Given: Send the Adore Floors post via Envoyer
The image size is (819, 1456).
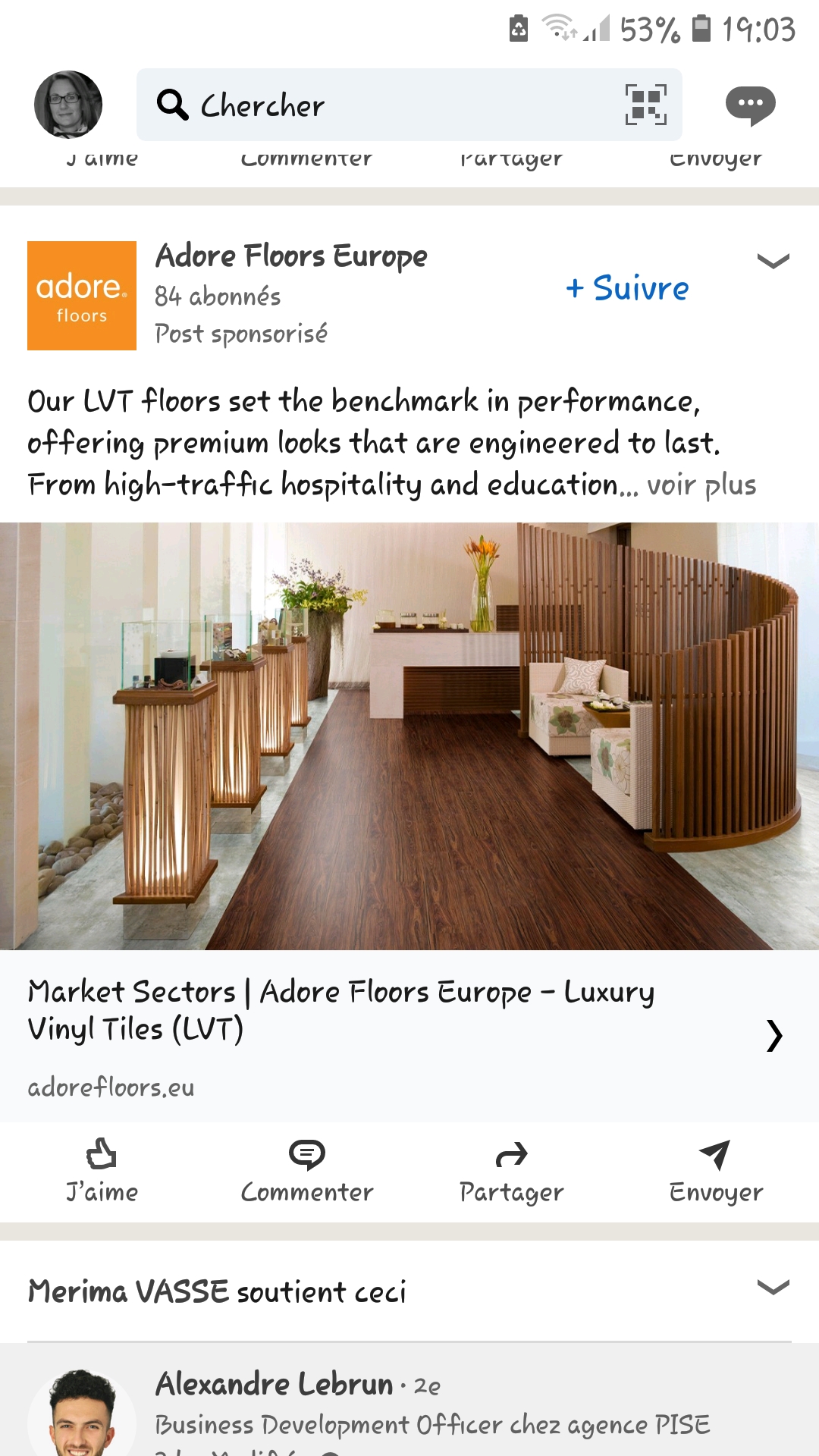Looking at the screenshot, I should click(716, 1172).
